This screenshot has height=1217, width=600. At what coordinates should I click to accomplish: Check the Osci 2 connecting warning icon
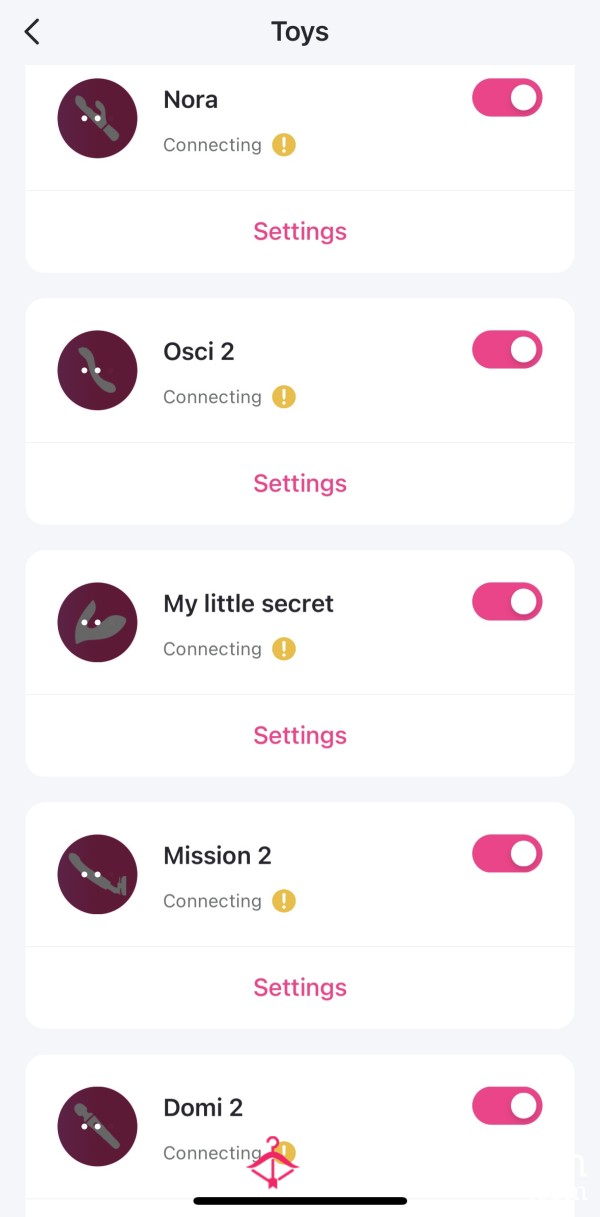tap(284, 397)
